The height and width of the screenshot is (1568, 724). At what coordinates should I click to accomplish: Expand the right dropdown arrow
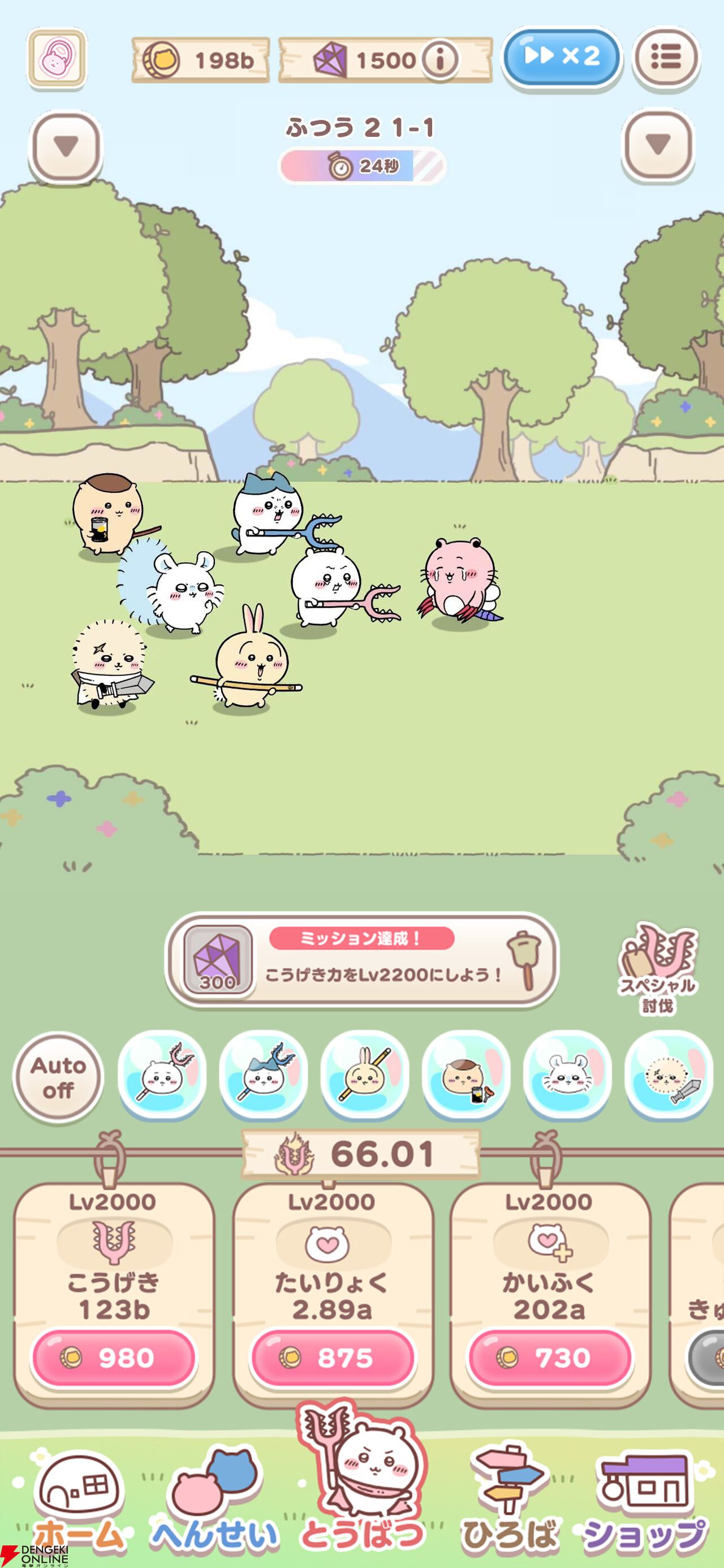(658, 145)
